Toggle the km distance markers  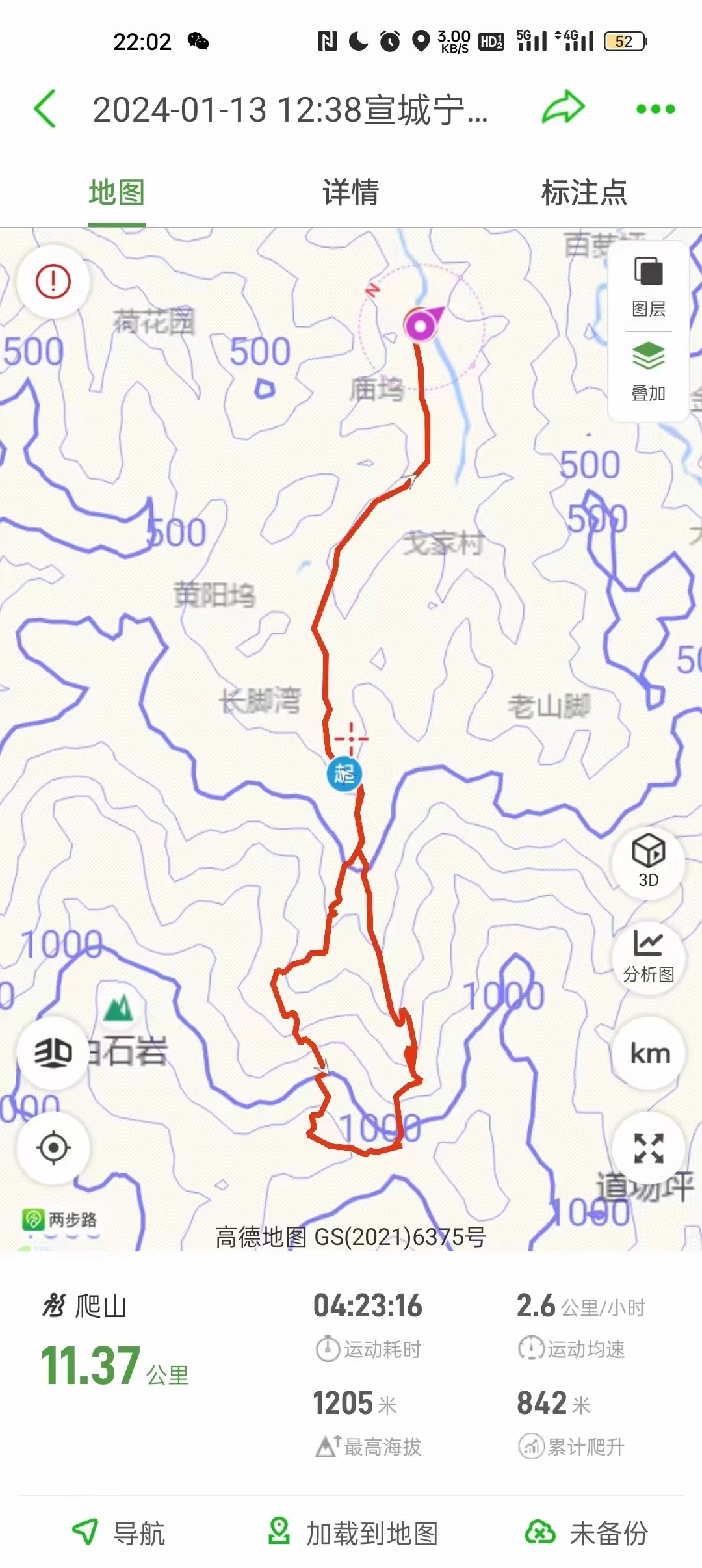pyautogui.click(x=649, y=1053)
